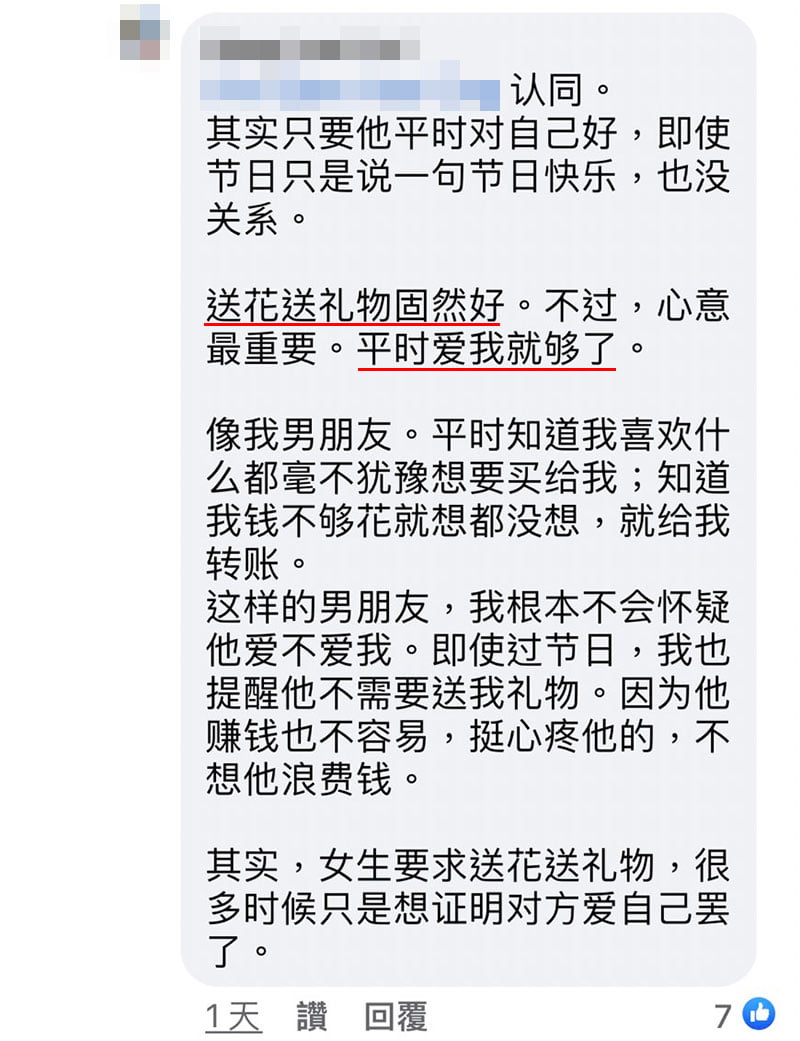800x1041 pixels.
Task: Reply to the comment via 回覆
Action: tap(395, 1017)
